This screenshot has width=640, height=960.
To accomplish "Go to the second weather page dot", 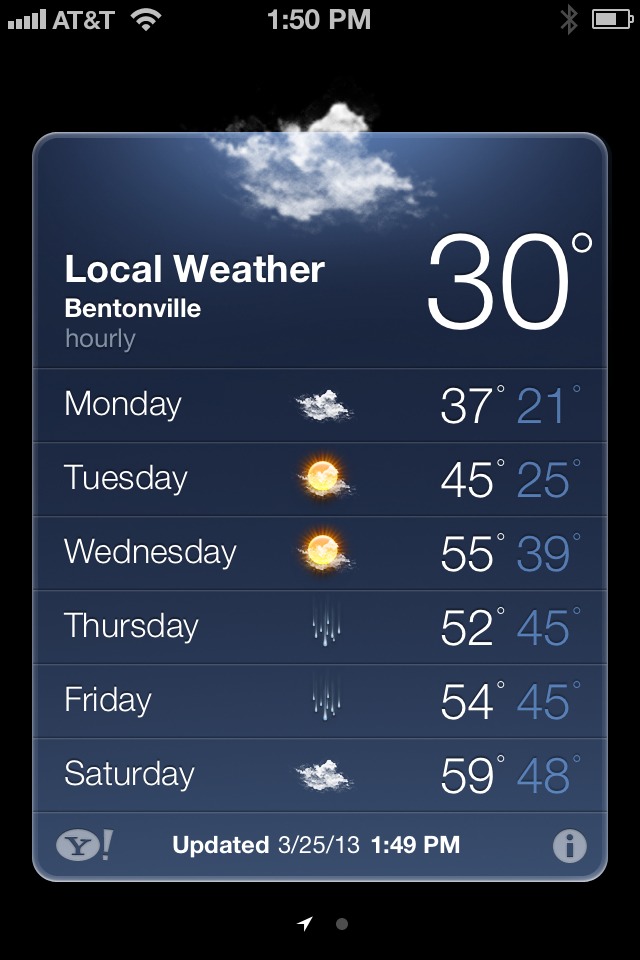I will point(342,924).
